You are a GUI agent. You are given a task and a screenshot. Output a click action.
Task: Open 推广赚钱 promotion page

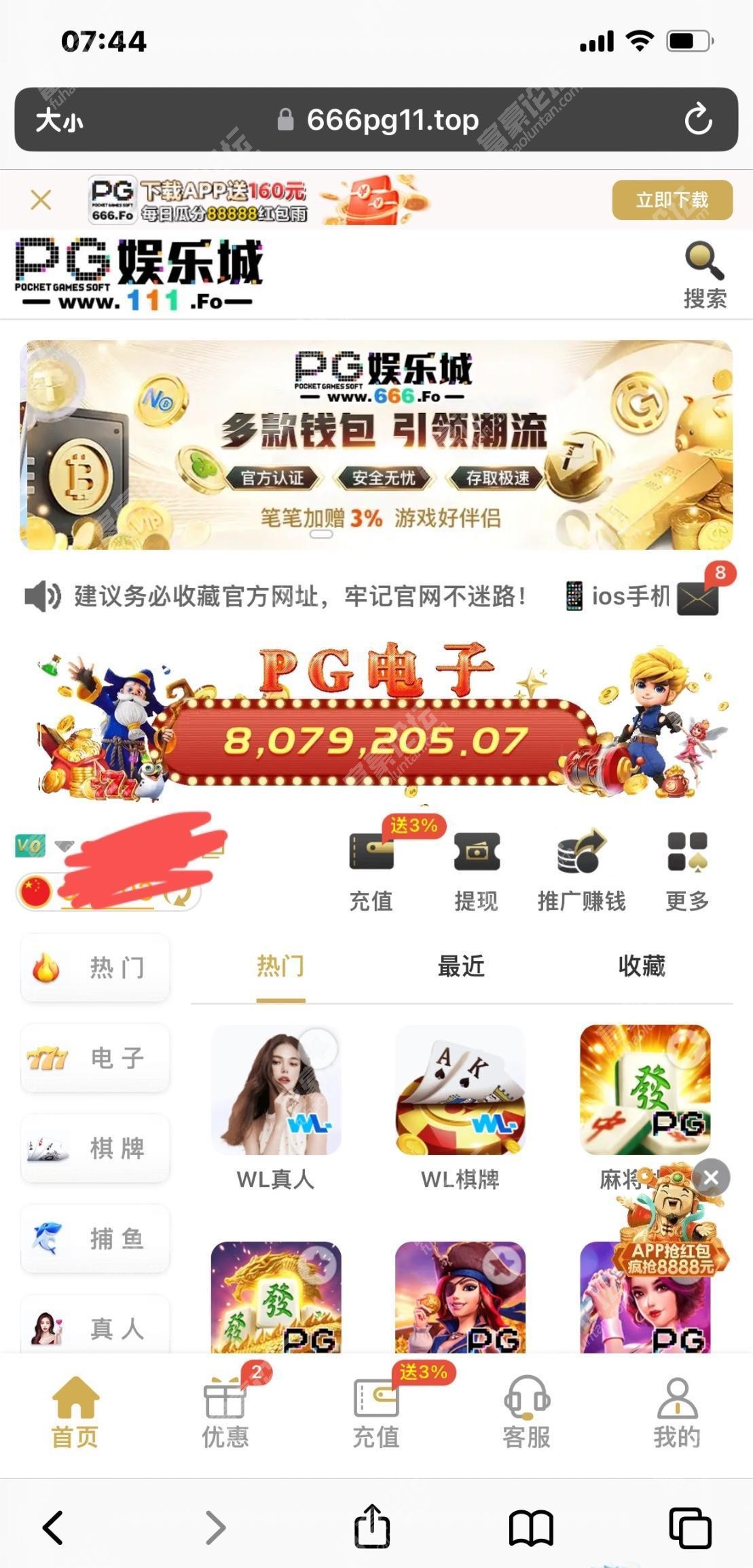pyautogui.click(x=581, y=870)
